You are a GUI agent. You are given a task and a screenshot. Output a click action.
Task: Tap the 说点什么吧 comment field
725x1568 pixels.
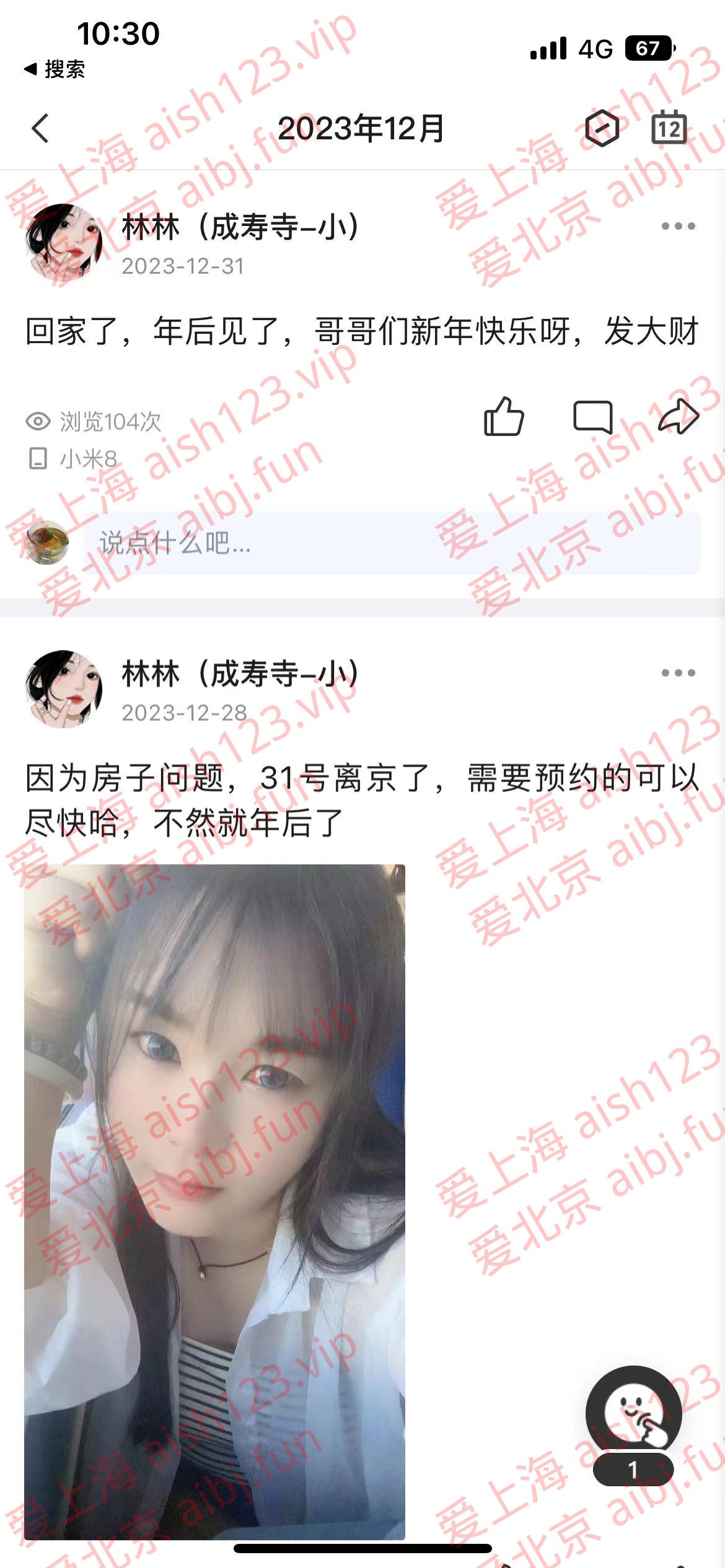tap(392, 543)
